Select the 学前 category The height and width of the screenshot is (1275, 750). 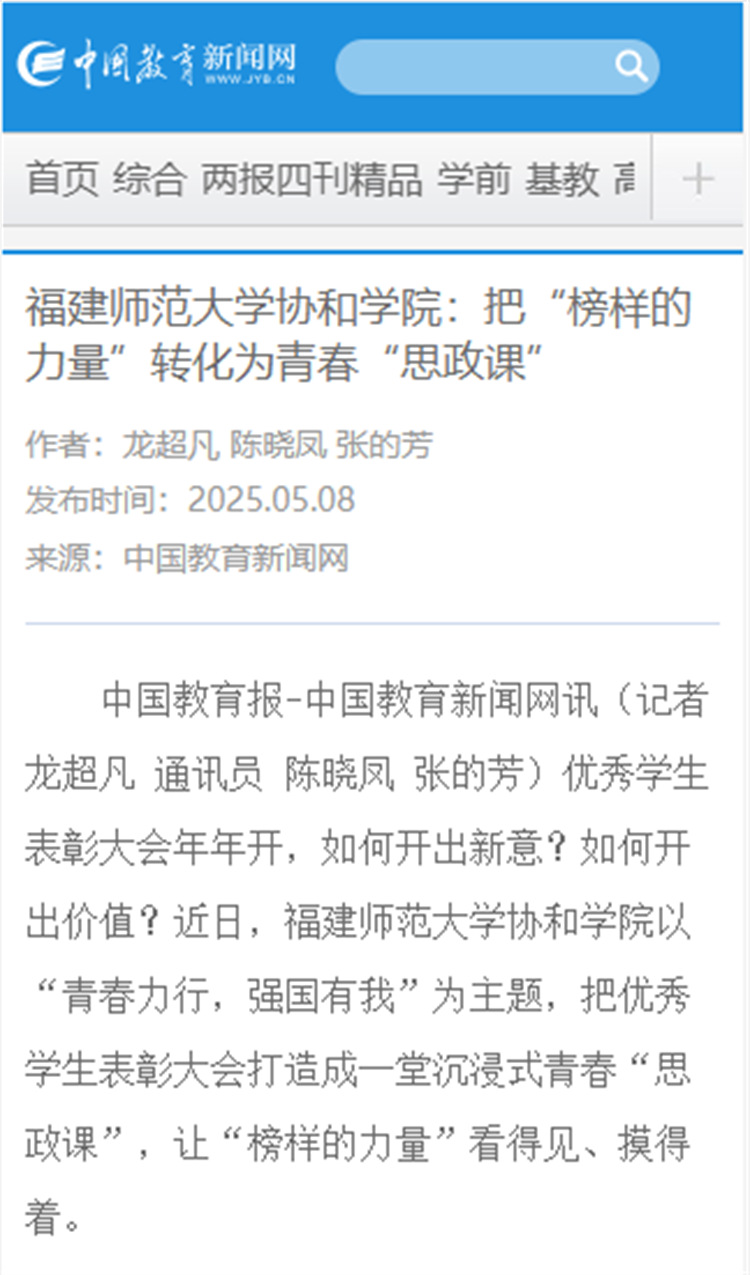473,180
